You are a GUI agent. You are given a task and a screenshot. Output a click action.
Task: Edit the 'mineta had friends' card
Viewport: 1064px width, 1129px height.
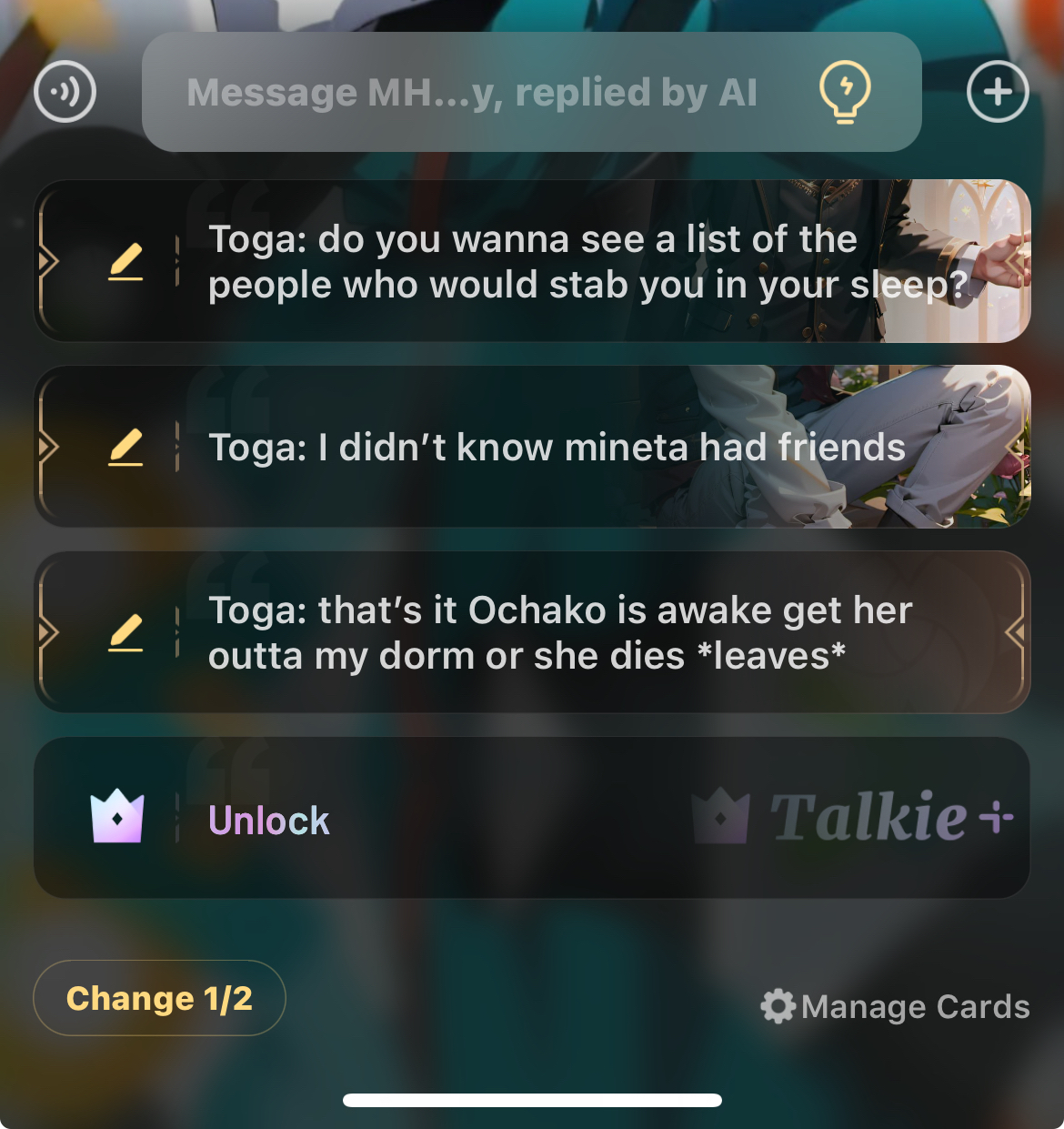tap(125, 448)
